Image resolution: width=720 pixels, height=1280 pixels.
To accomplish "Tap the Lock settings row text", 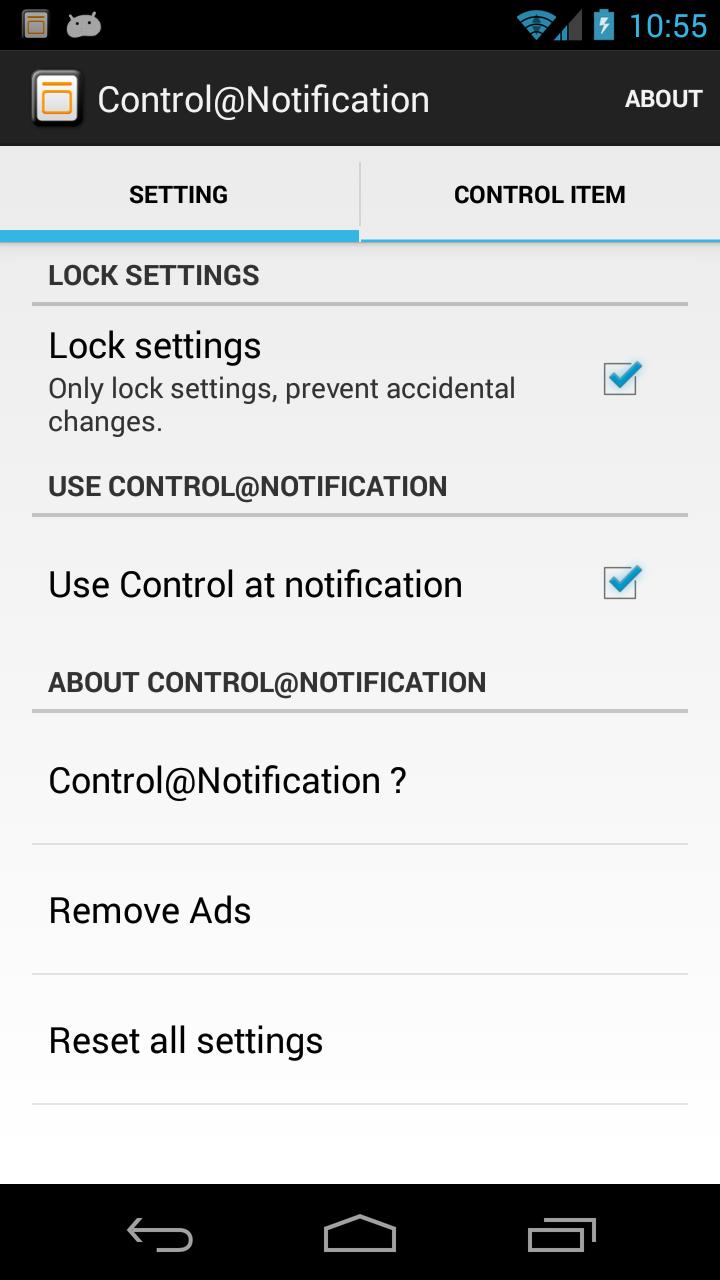I will coord(154,345).
